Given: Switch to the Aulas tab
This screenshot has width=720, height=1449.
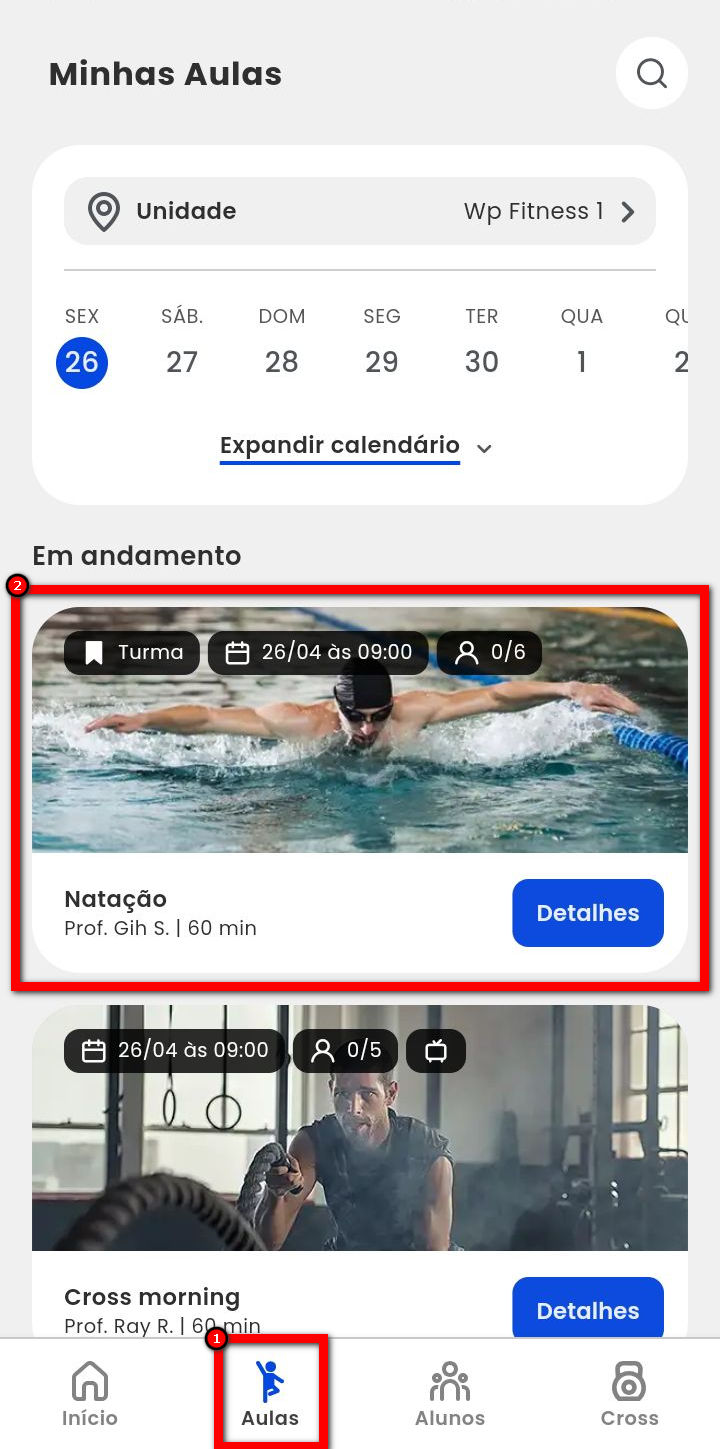Looking at the screenshot, I should coord(270,1394).
